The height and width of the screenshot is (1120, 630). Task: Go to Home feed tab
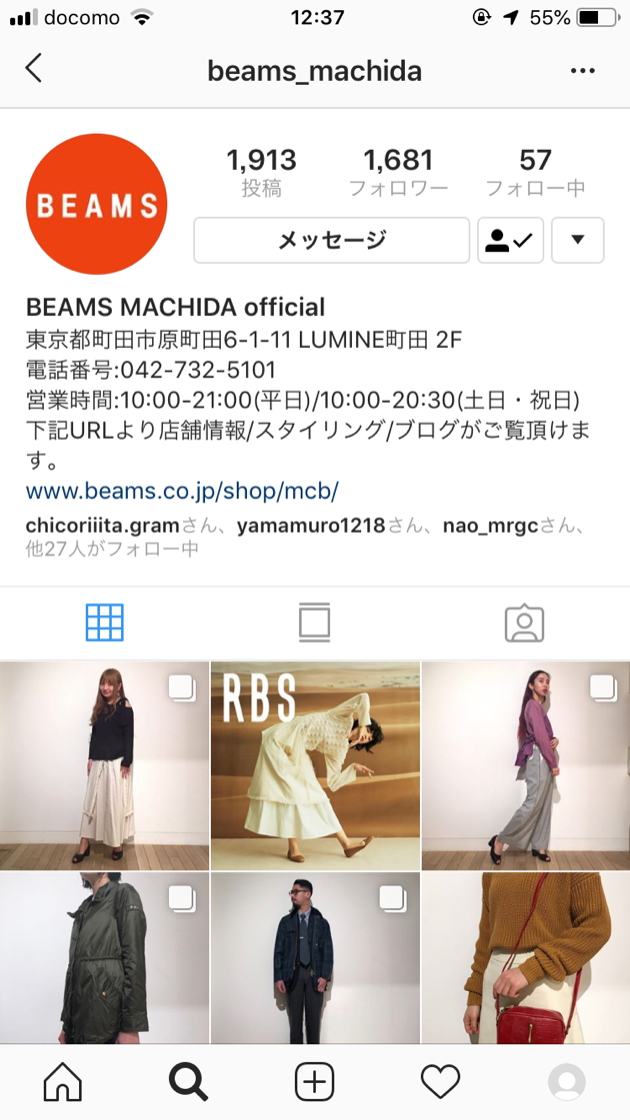[x=62, y=1081]
